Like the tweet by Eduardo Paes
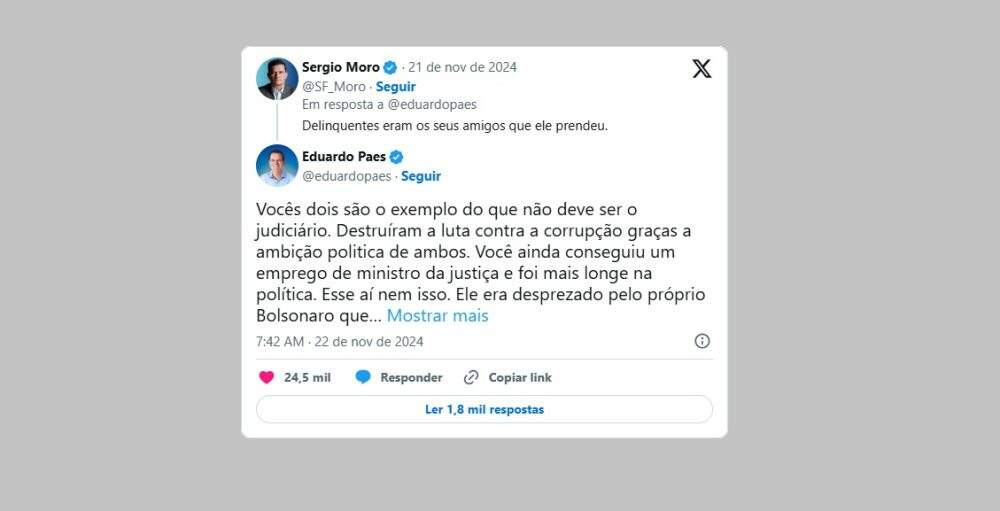Screen dimensions: 1000x511 [x=267, y=377]
